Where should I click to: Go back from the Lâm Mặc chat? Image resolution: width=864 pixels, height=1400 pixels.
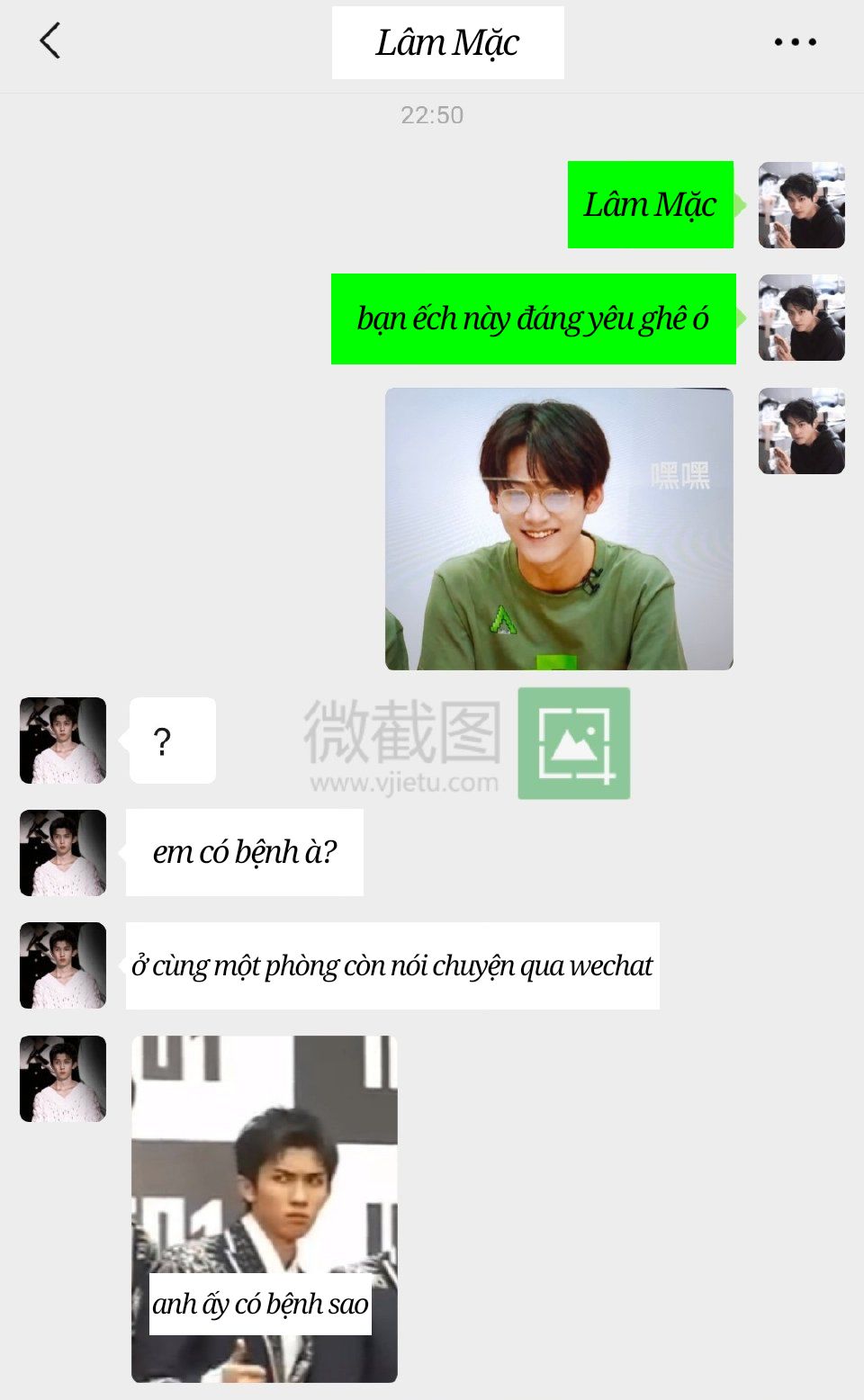tap(50, 41)
